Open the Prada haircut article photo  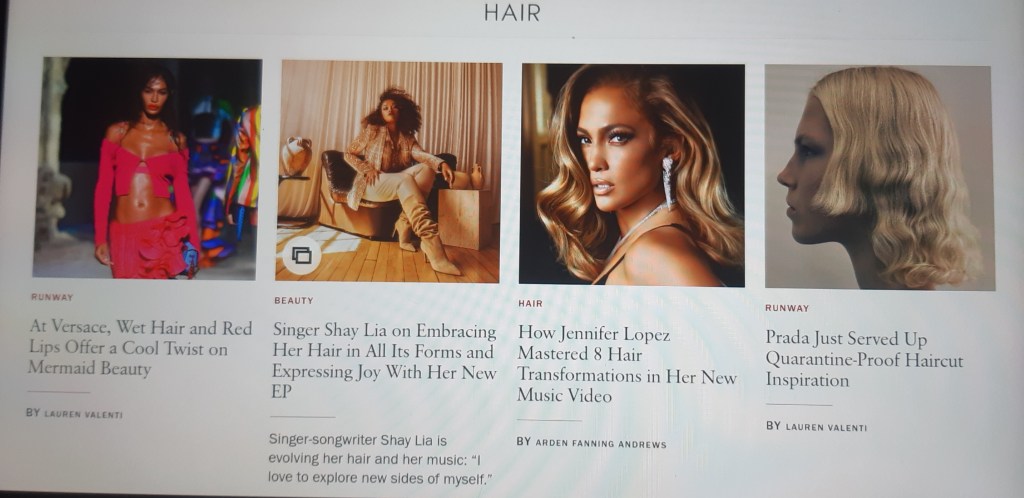click(879, 178)
